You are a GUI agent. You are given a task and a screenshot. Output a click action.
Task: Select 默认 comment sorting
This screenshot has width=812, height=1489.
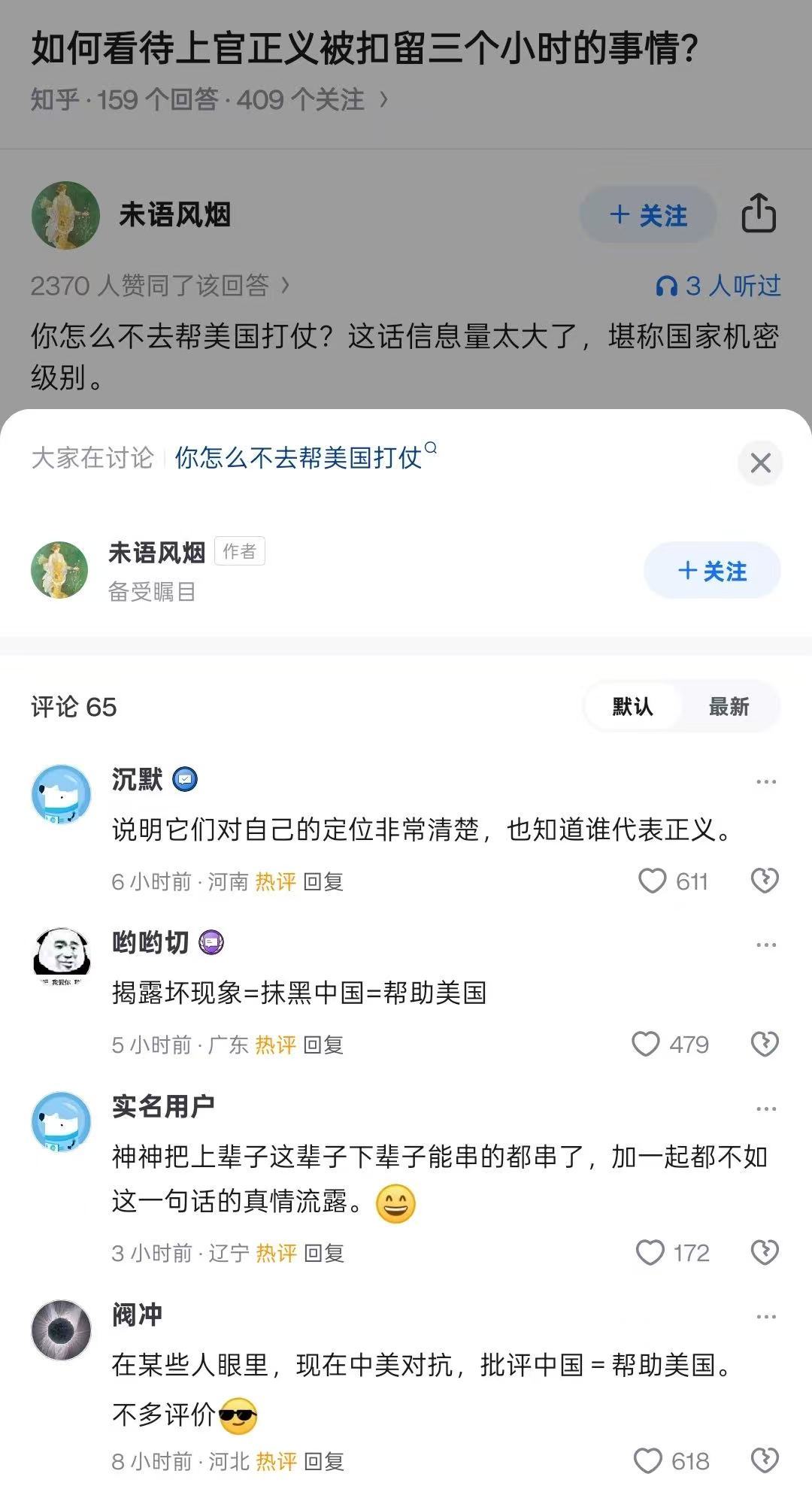click(x=632, y=707)
